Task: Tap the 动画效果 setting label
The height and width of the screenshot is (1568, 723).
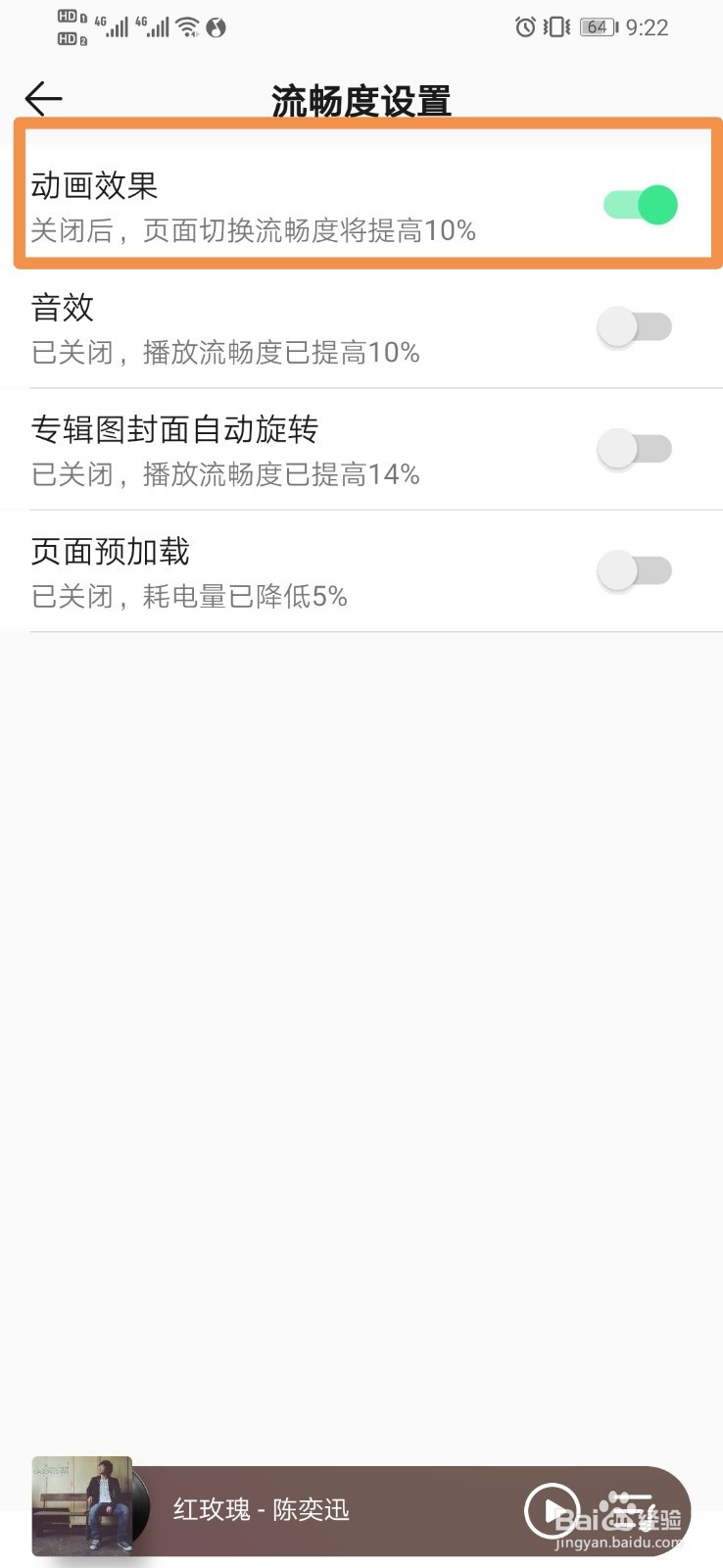Action: tap(93, 185)
